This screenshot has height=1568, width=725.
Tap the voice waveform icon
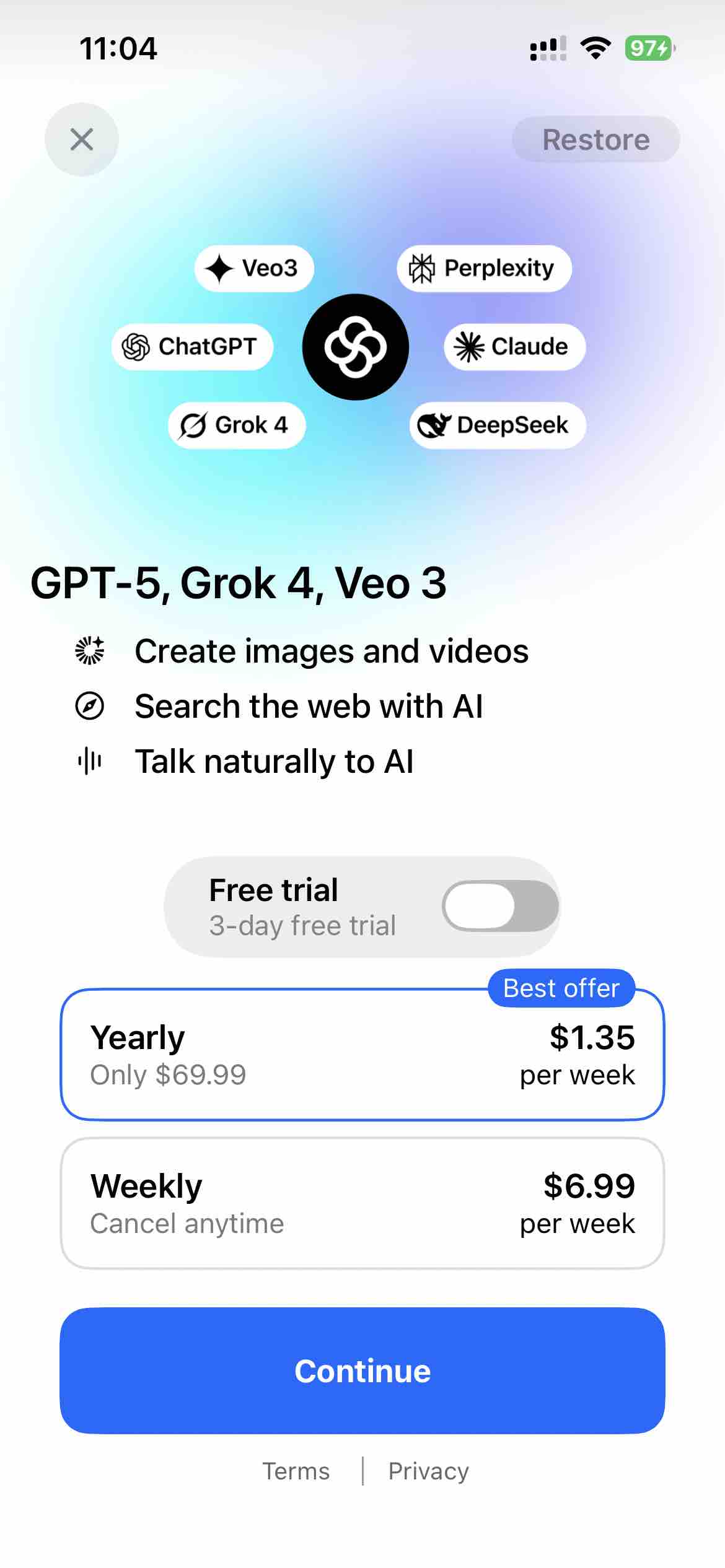(x=90, y=762)
